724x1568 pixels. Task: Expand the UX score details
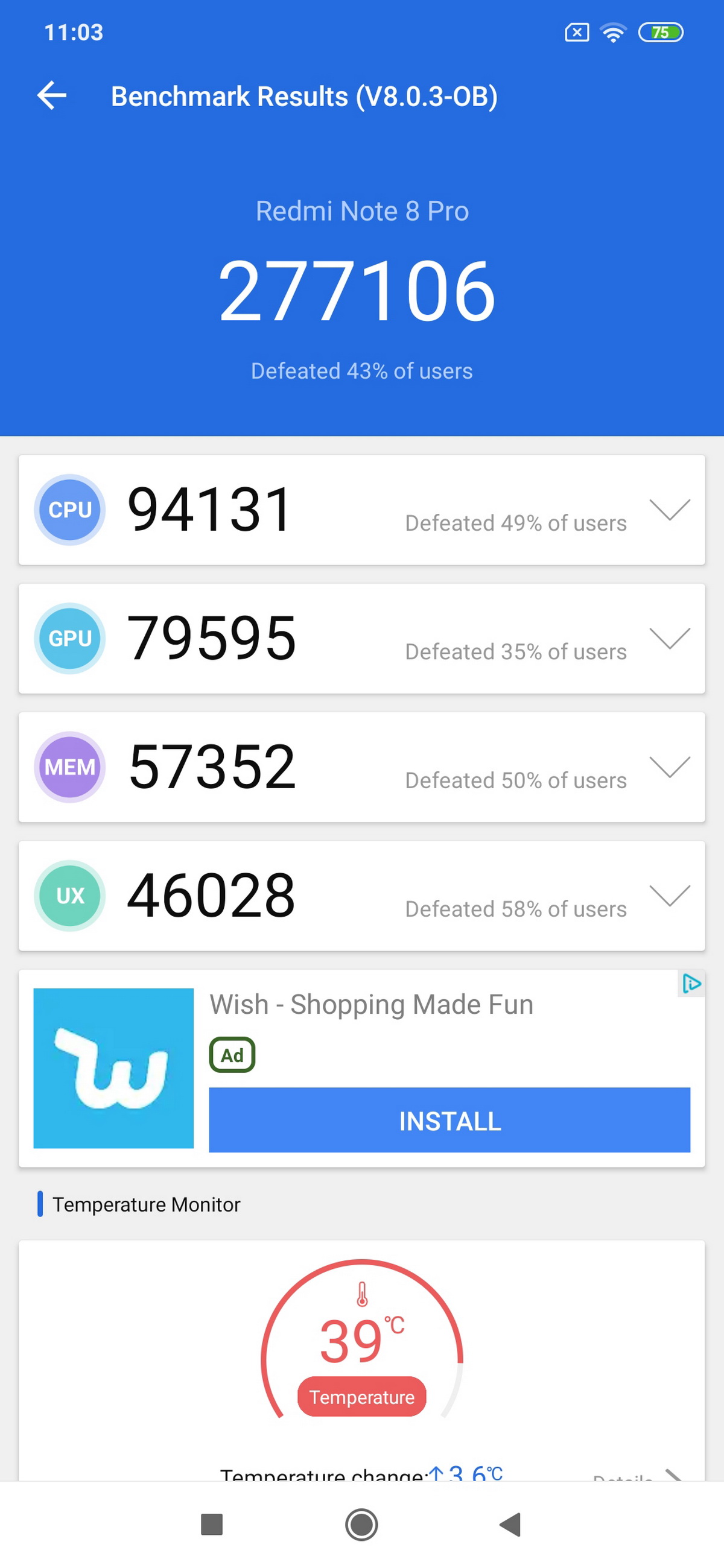click(669, 896)
